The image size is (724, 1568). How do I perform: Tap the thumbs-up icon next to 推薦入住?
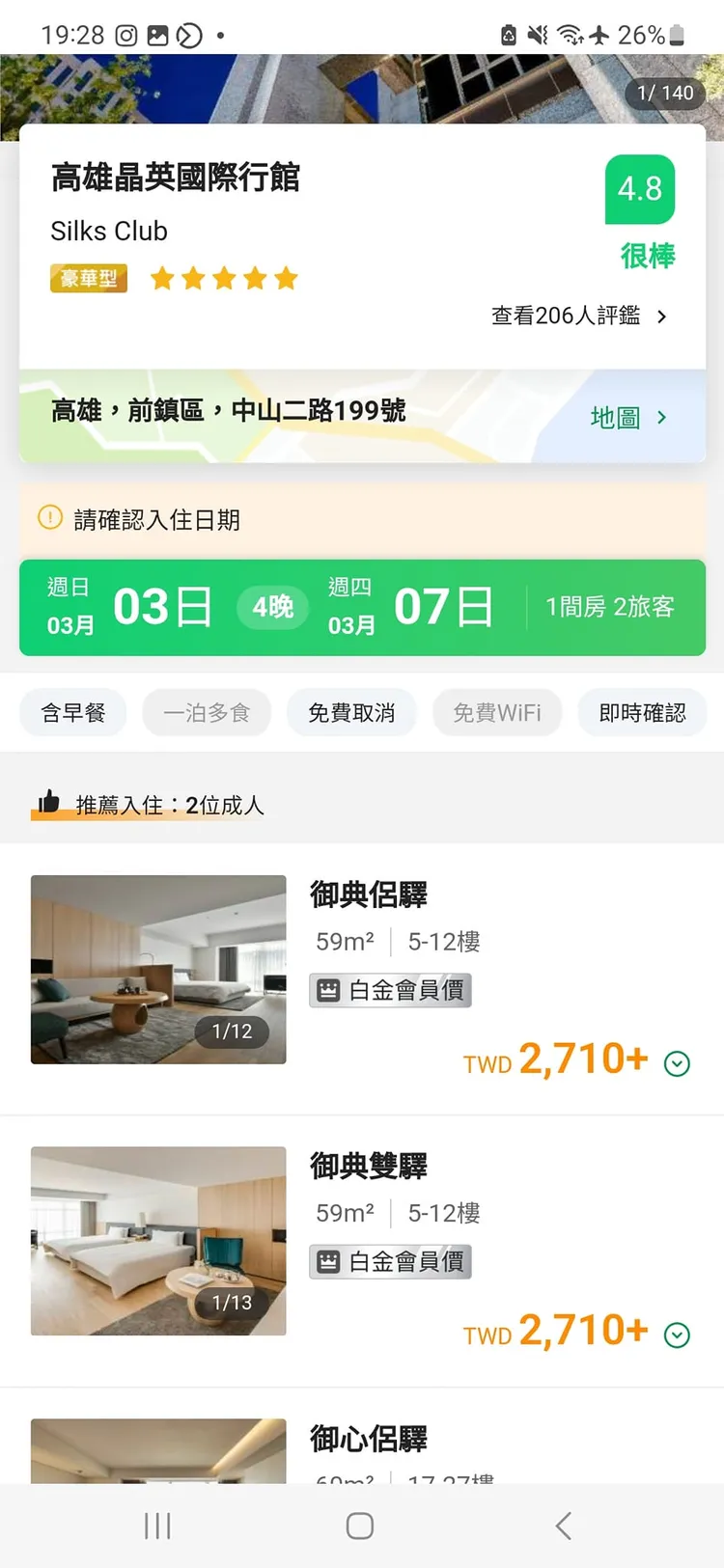pyautogui.click(x=46, y=798)
